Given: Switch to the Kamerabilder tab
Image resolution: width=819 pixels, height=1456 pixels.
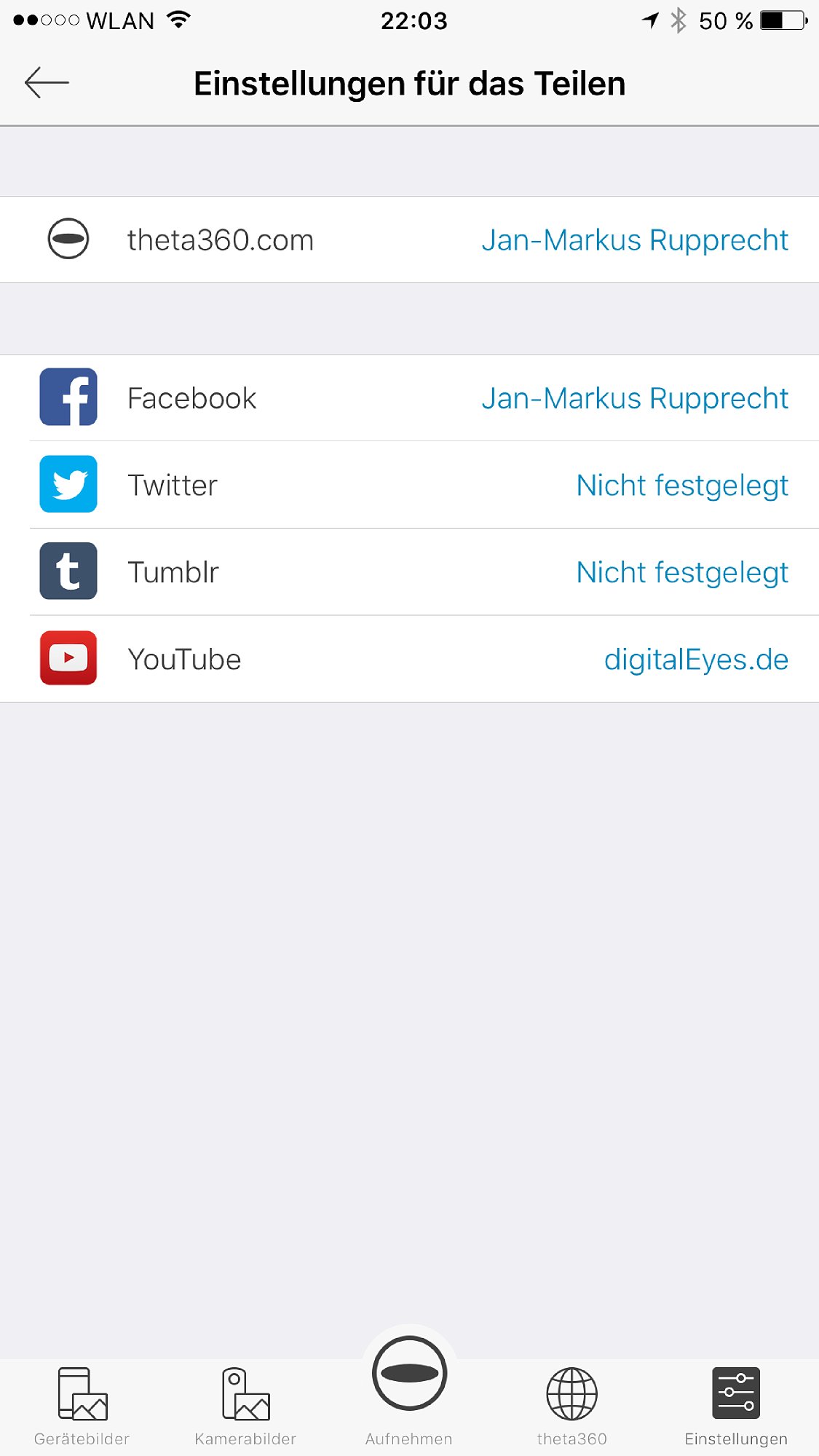Looking at the screenshot, I should pyautogui.click(x=245, y=1406).
